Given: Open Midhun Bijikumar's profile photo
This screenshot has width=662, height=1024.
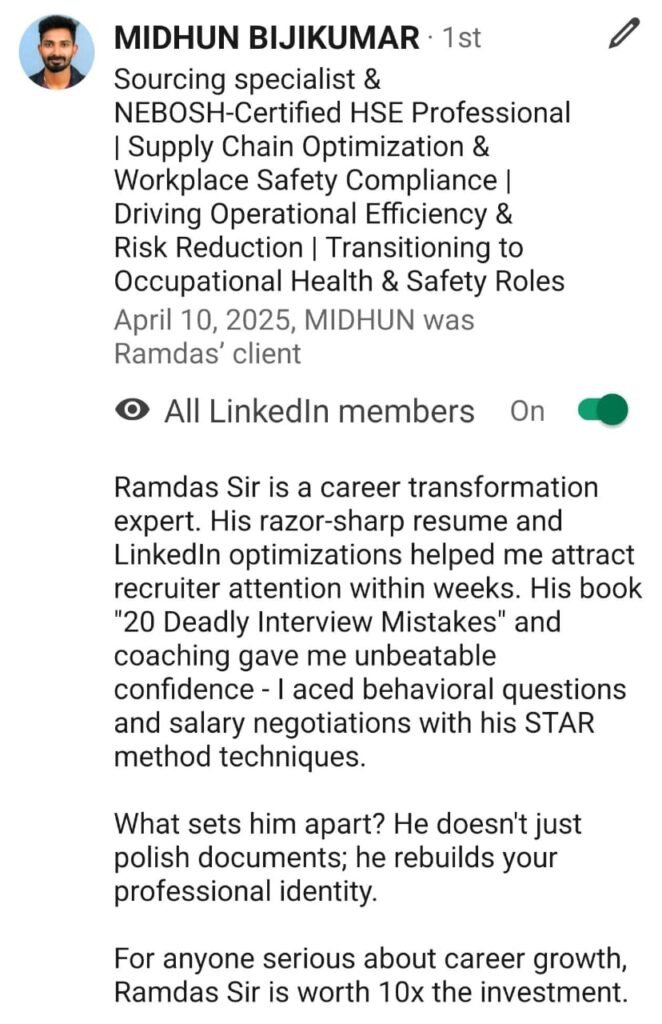Looking at the screenshot, I should [57, 53].
